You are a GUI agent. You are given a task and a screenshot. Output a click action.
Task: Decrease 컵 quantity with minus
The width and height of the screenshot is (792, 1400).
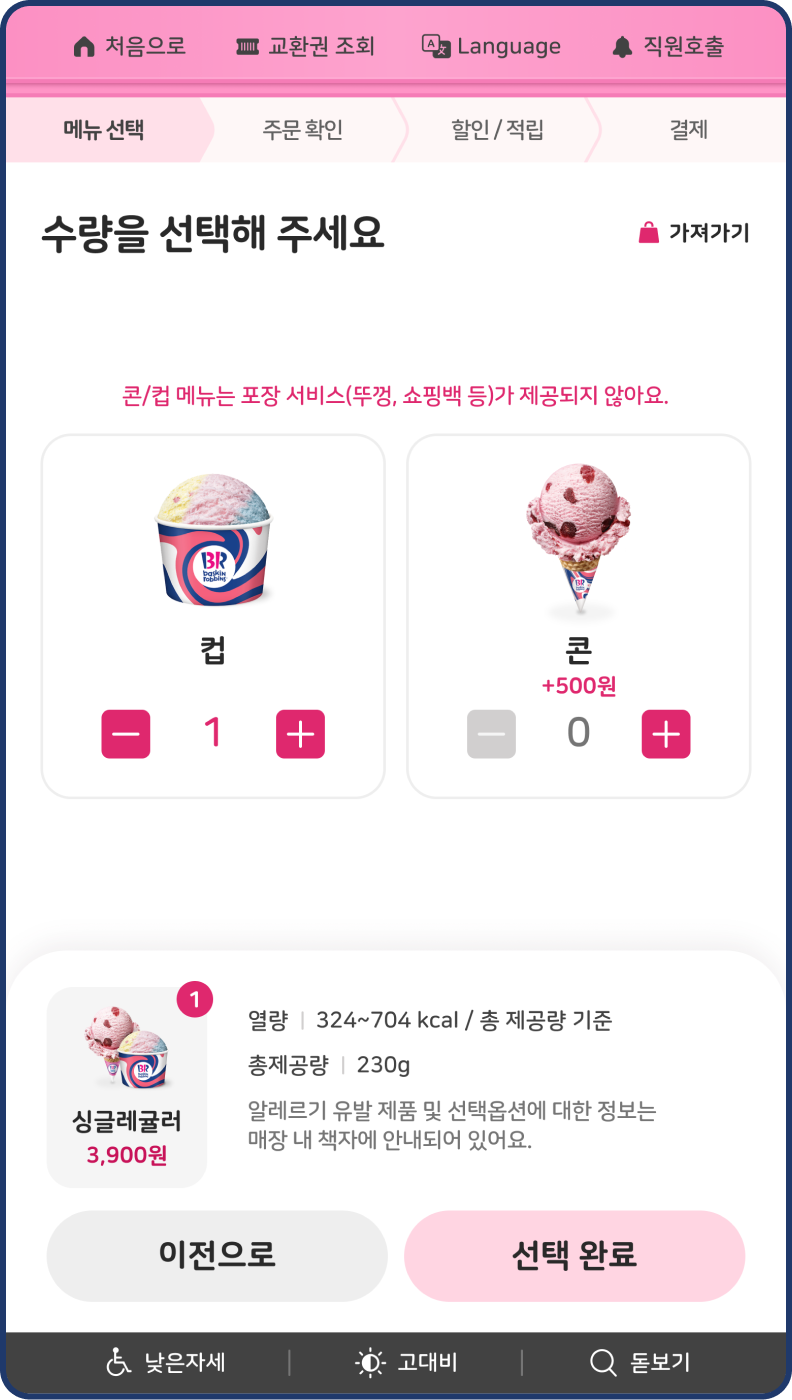[126, 734]
